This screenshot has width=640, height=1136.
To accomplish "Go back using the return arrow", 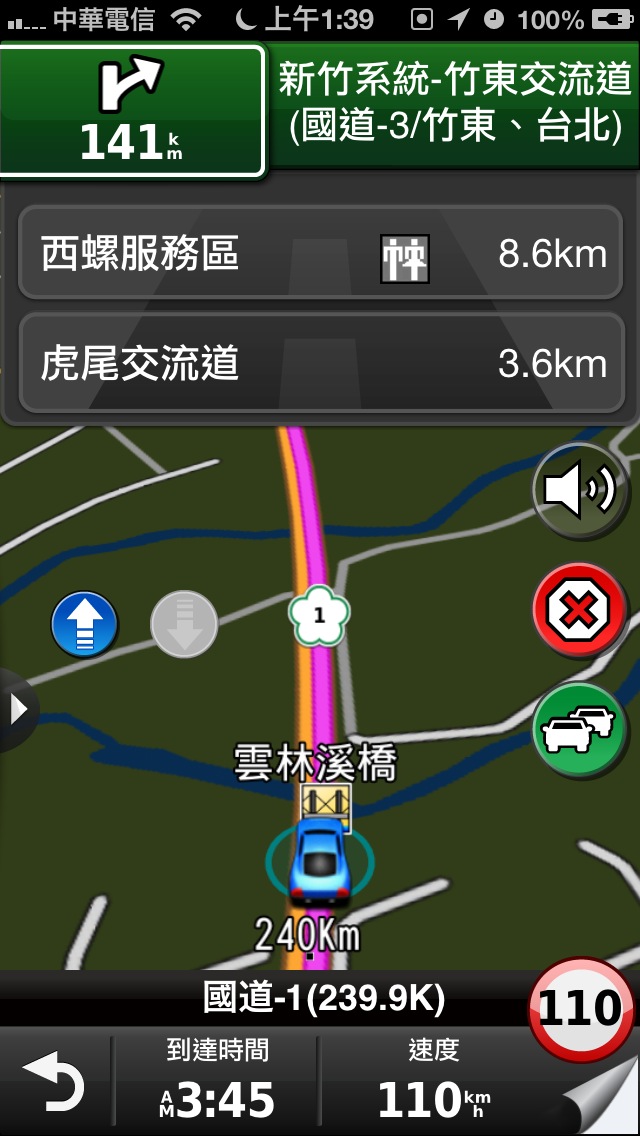I will (x=55, y=1085).
